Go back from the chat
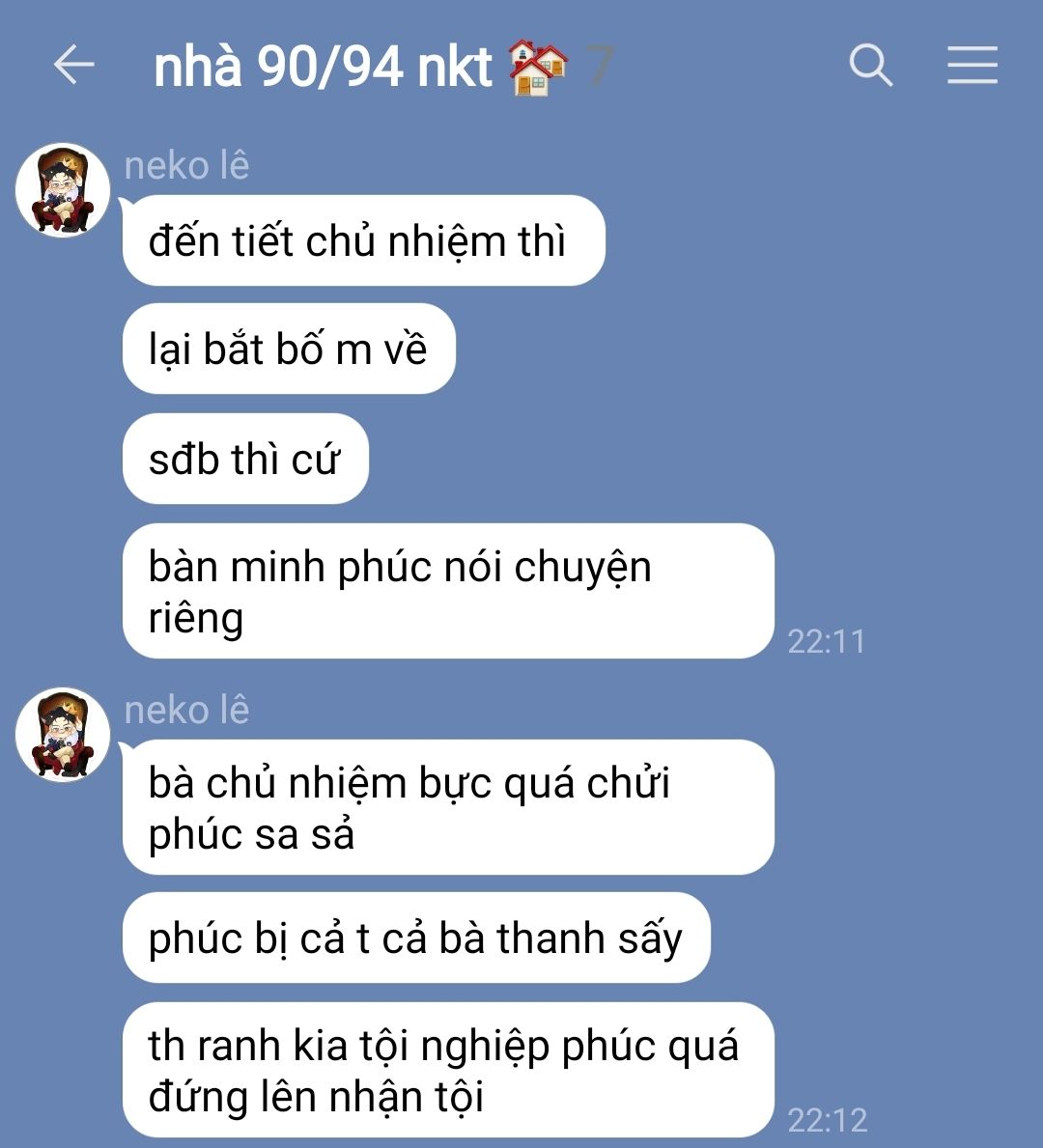The image size is (1043, 1148). click(73, 66)
